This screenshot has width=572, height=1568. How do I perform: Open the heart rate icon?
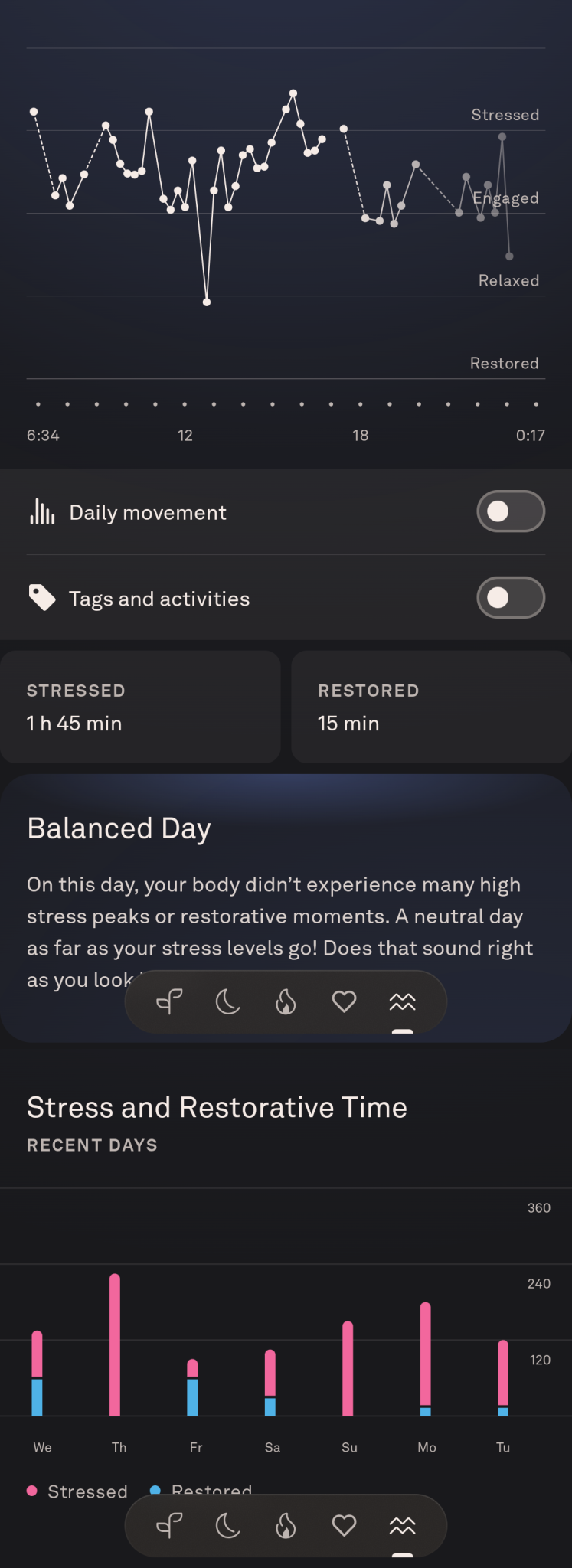tap(344, 1001)
